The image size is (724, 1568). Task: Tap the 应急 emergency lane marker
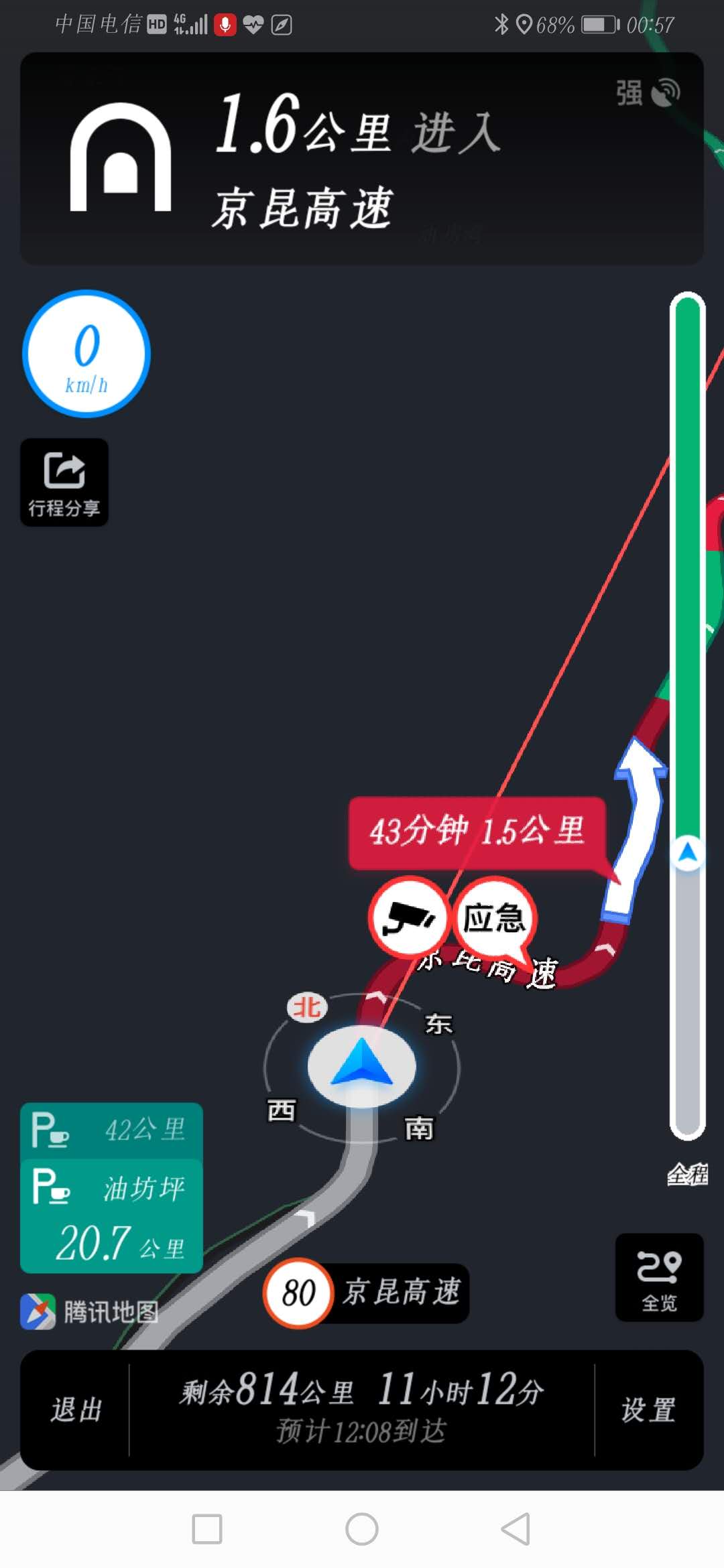495,917
